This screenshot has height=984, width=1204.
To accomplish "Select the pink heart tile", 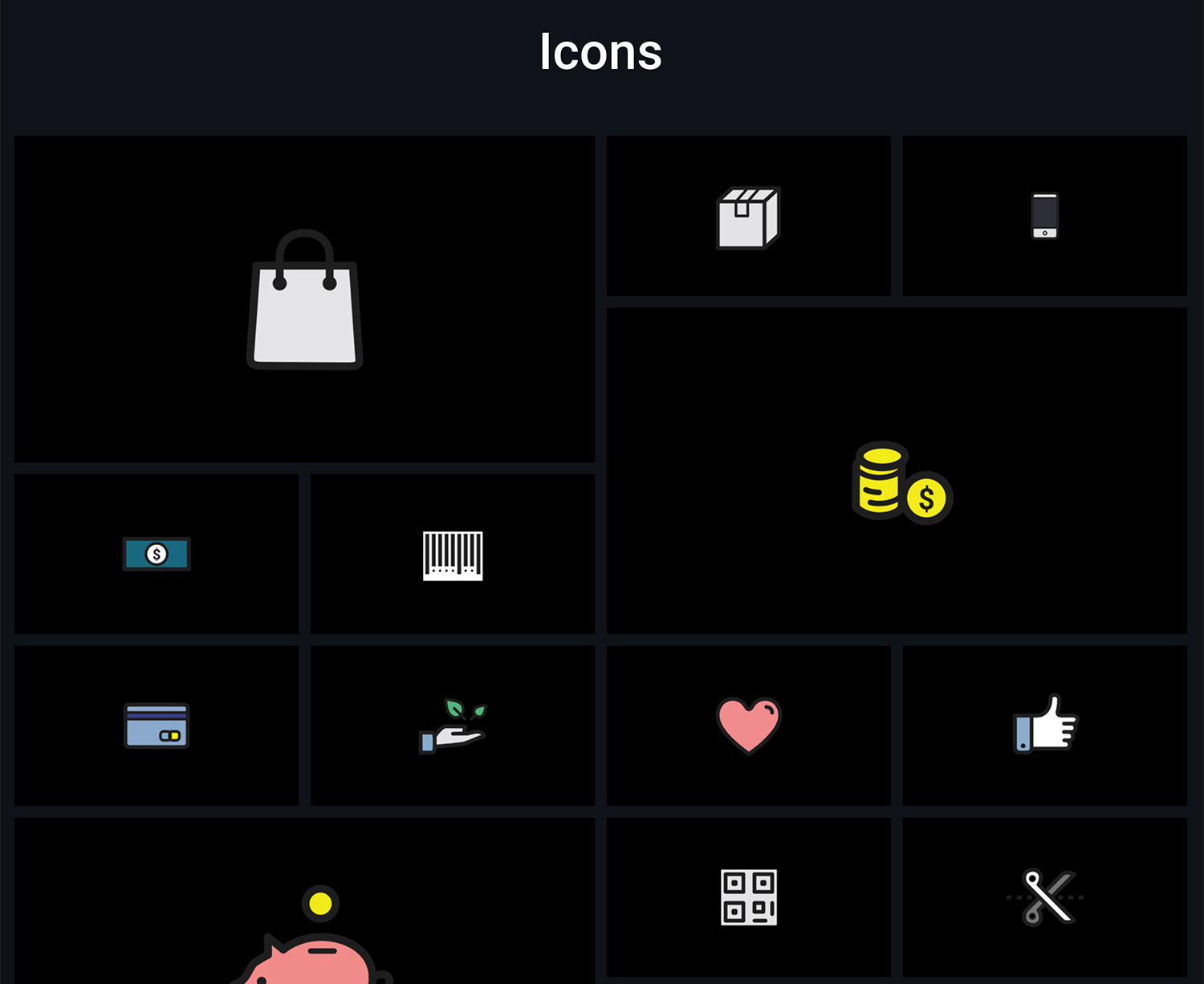I will (748, 726).
